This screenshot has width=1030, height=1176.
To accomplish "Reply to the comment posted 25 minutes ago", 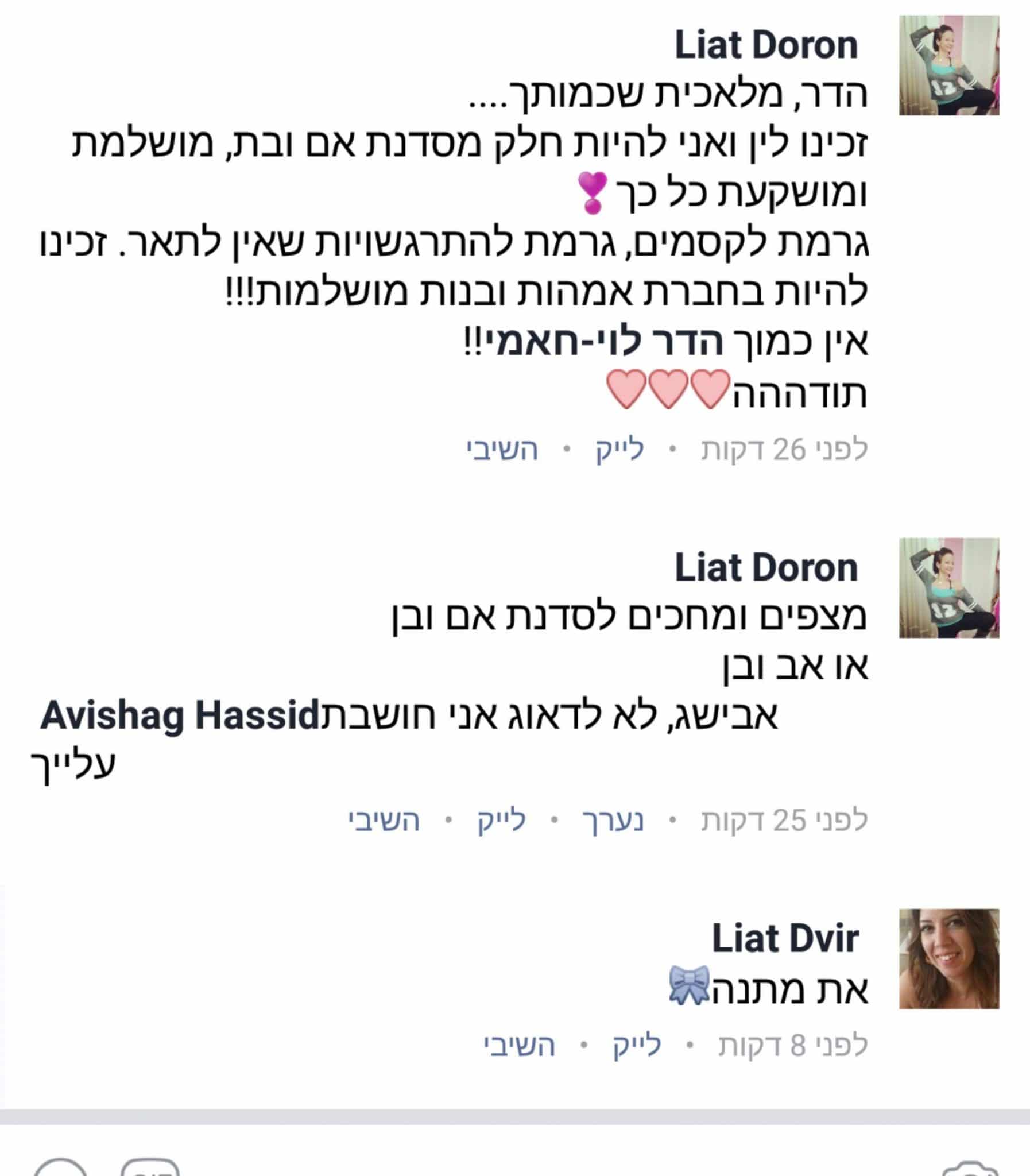I will [x=384, y=820].
